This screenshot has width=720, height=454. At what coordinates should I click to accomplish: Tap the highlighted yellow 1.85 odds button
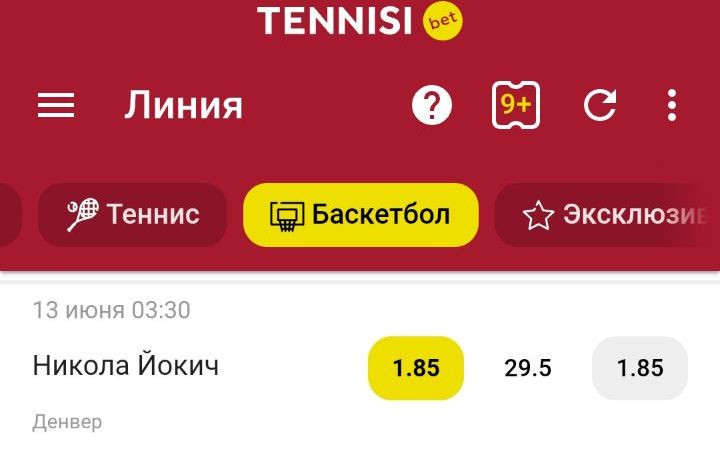(416, 368)
